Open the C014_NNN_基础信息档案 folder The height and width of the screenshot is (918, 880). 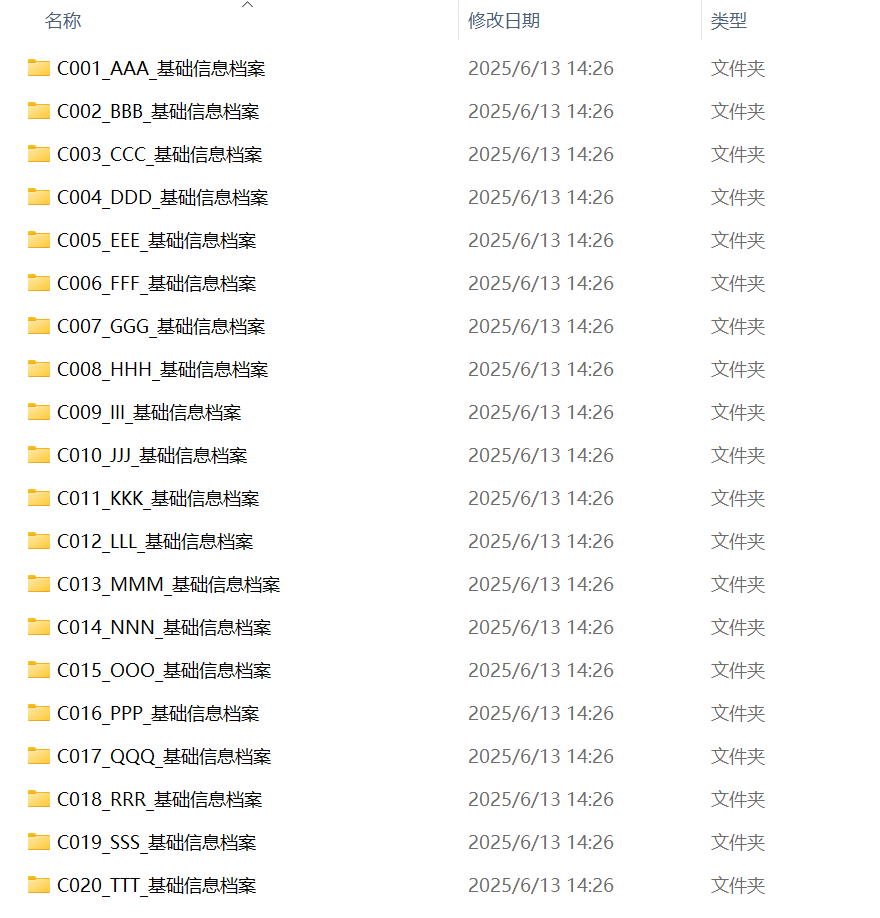[164, 628]
